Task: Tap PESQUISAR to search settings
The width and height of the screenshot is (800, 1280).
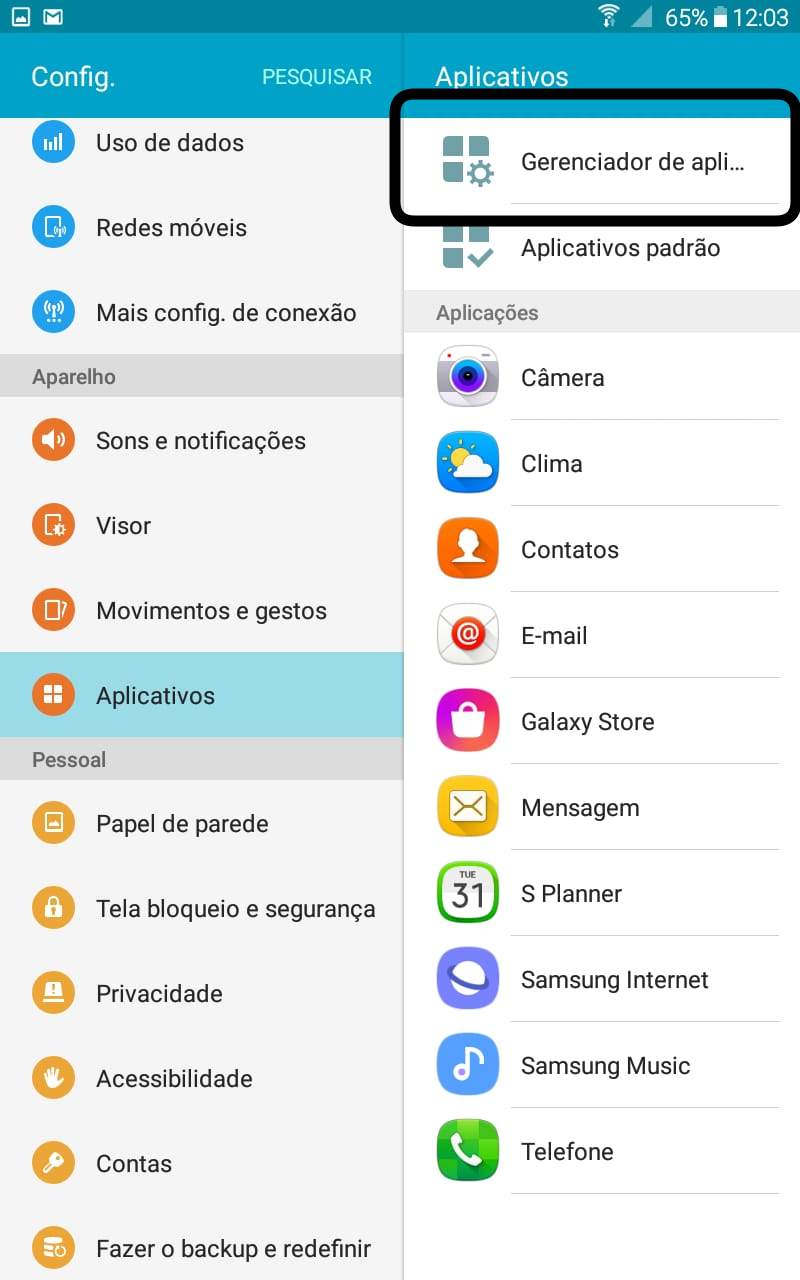Action: click(316, 77)
